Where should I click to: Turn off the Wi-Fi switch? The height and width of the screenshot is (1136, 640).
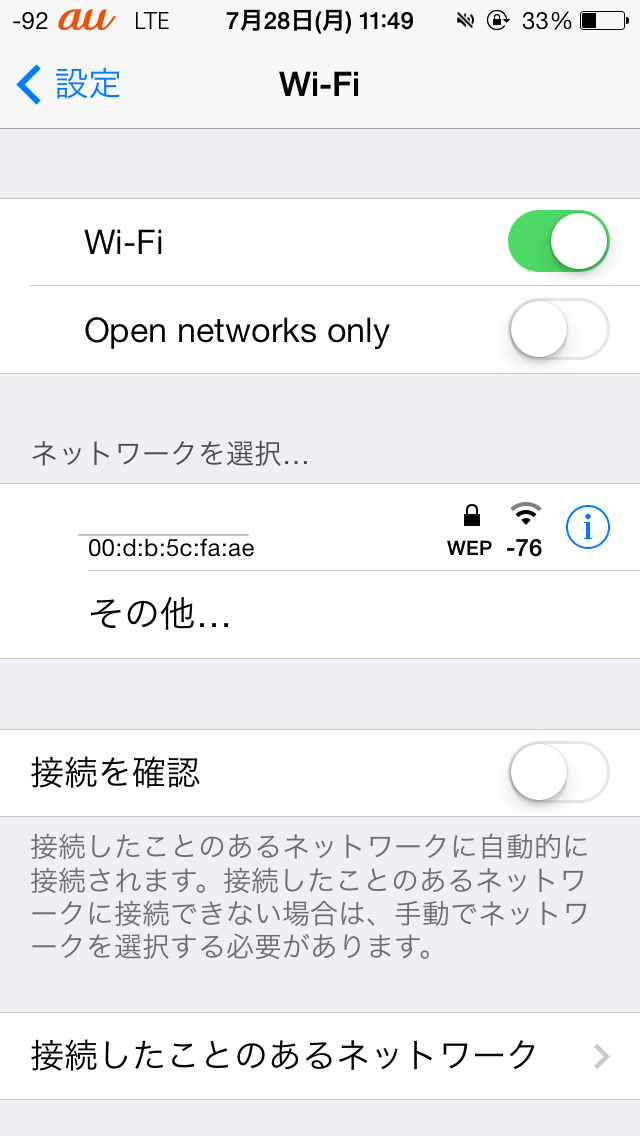(559, 242)
